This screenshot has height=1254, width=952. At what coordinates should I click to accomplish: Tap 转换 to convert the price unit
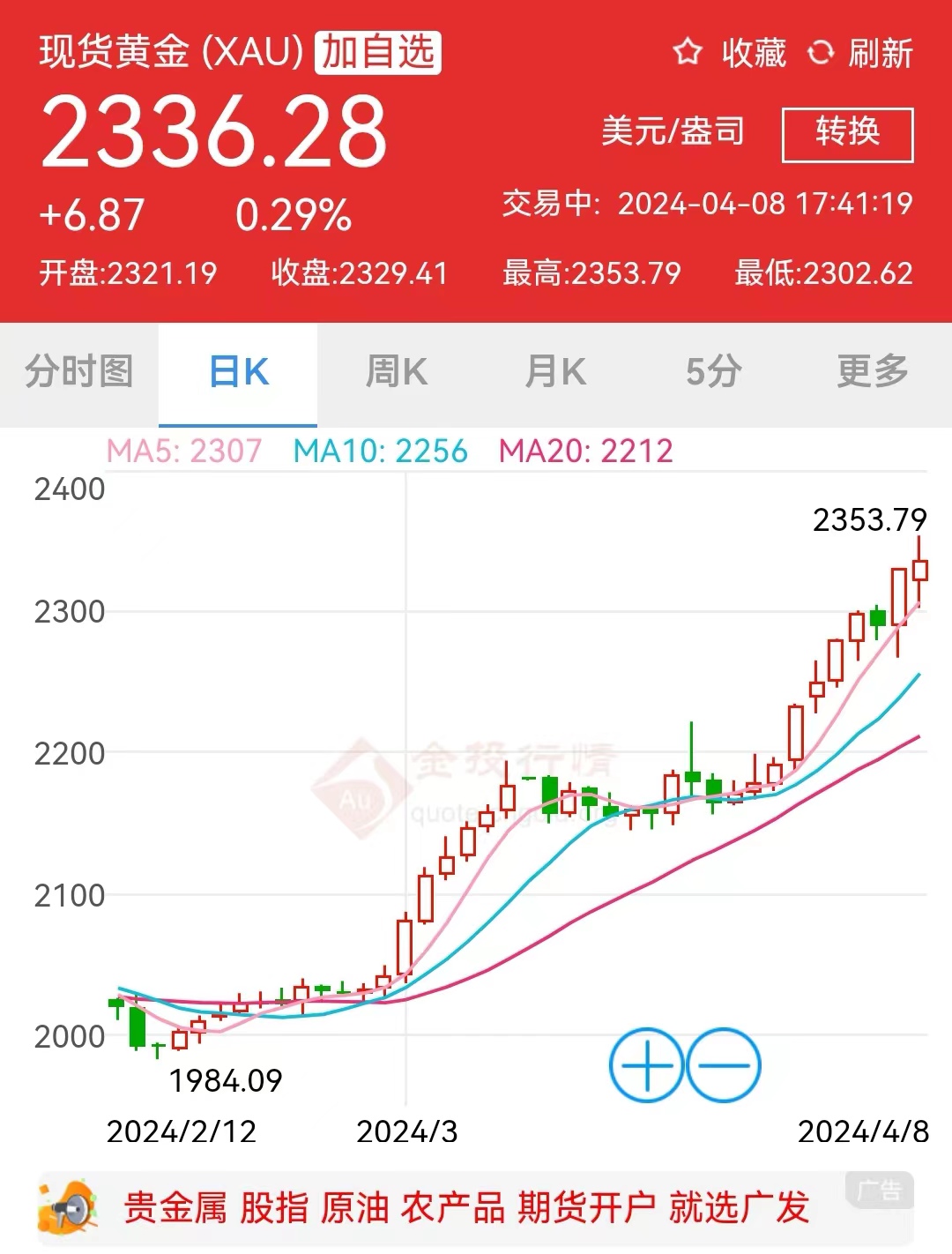(x=847, y=134)
